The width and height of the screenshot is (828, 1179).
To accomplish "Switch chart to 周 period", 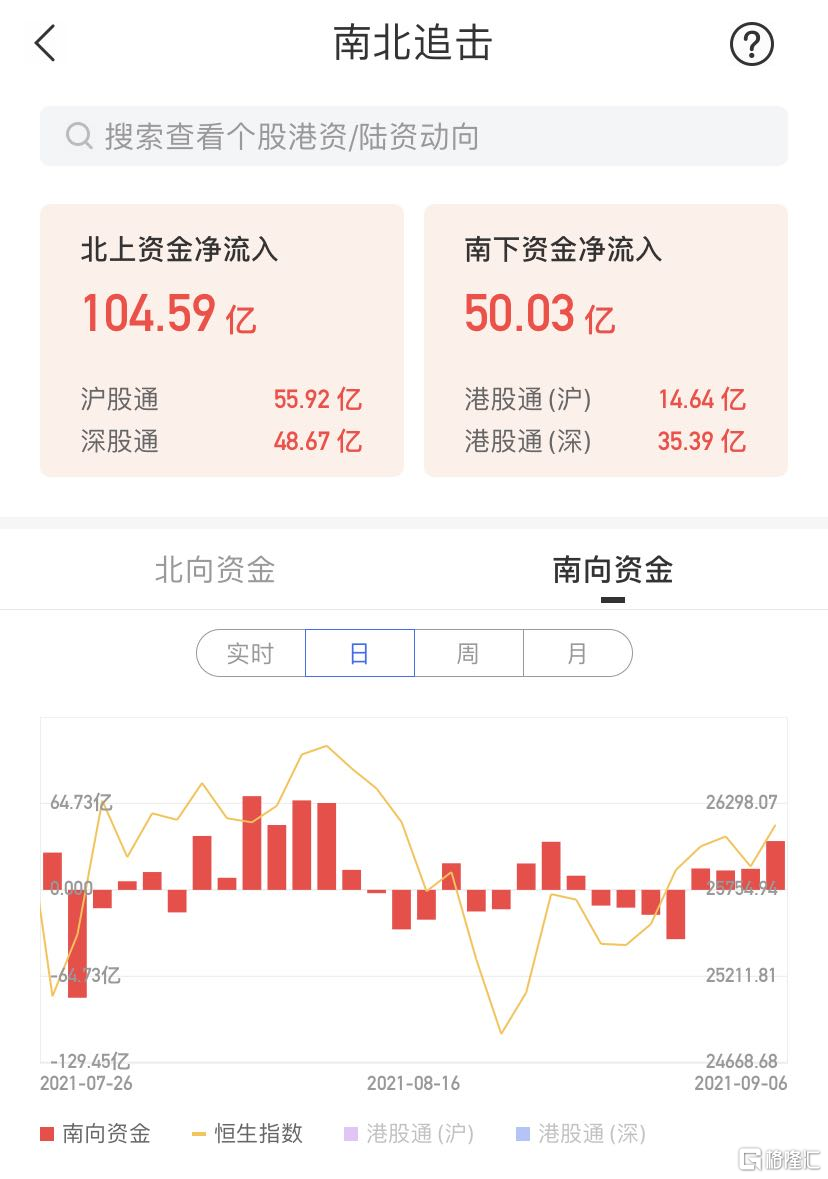I will pyautogui.click(x=468, y=654).
